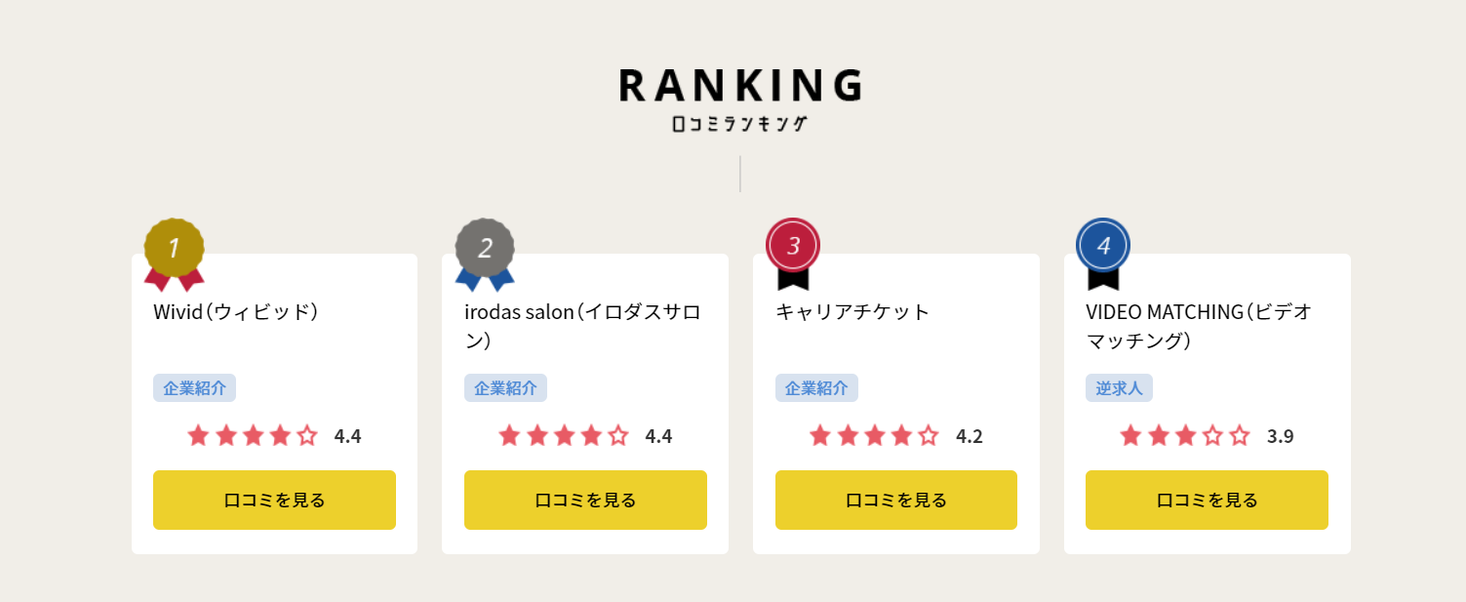Screen dimensions: 1466x602
Task: Select the 企業紹介 tag on Wivid card
Action: click(194, 388)
